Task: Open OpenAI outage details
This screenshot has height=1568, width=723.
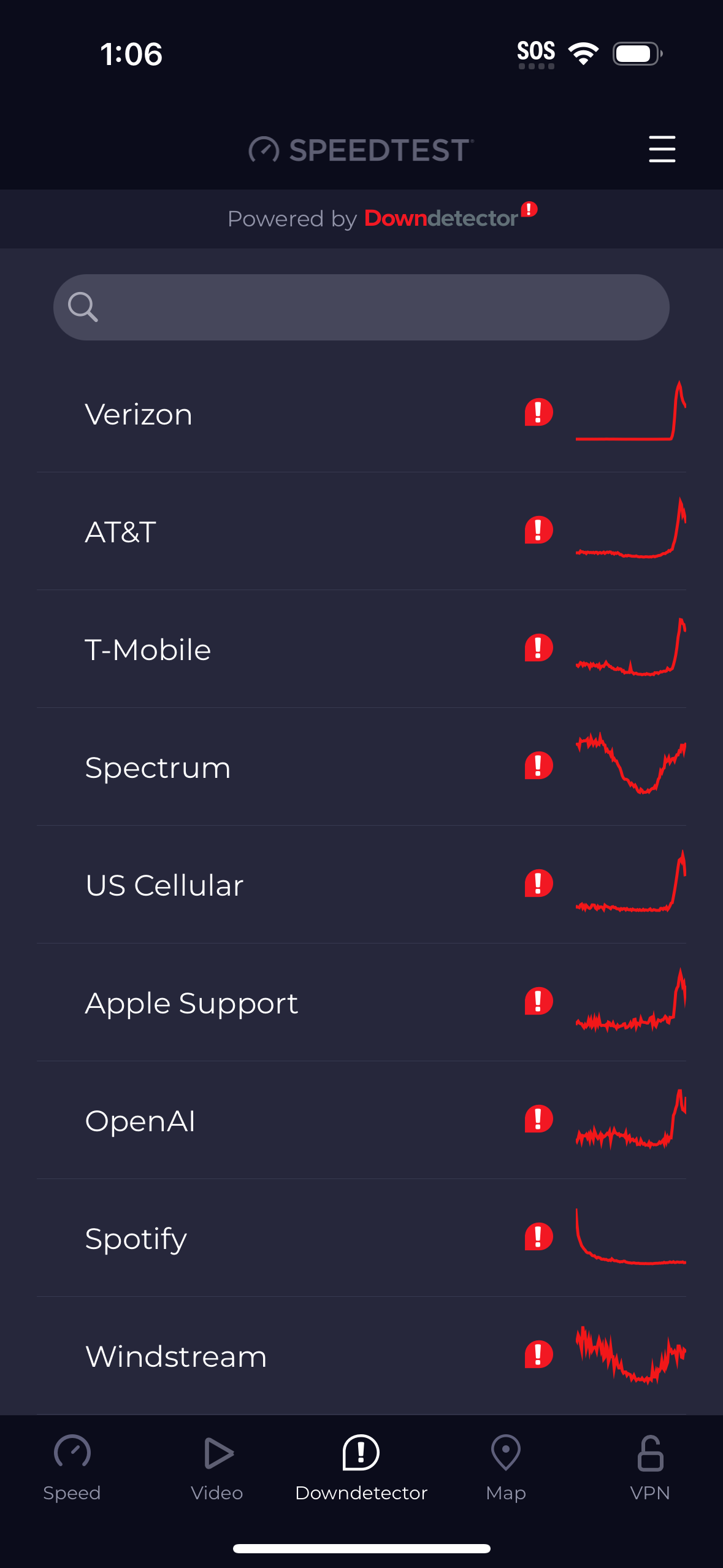Action: [x=361, y=1121]
